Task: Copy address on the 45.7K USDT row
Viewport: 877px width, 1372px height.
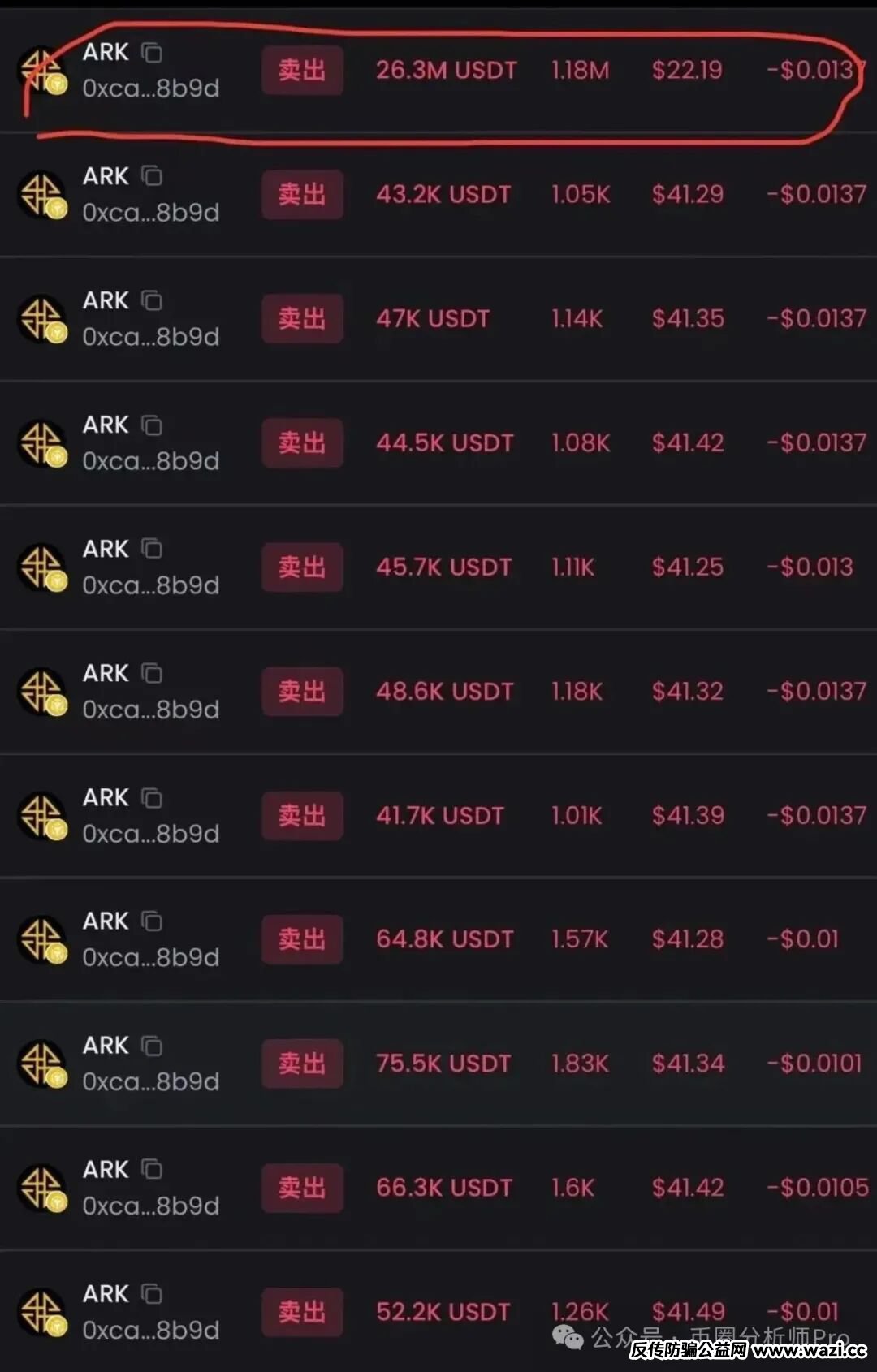Action: 152,550
